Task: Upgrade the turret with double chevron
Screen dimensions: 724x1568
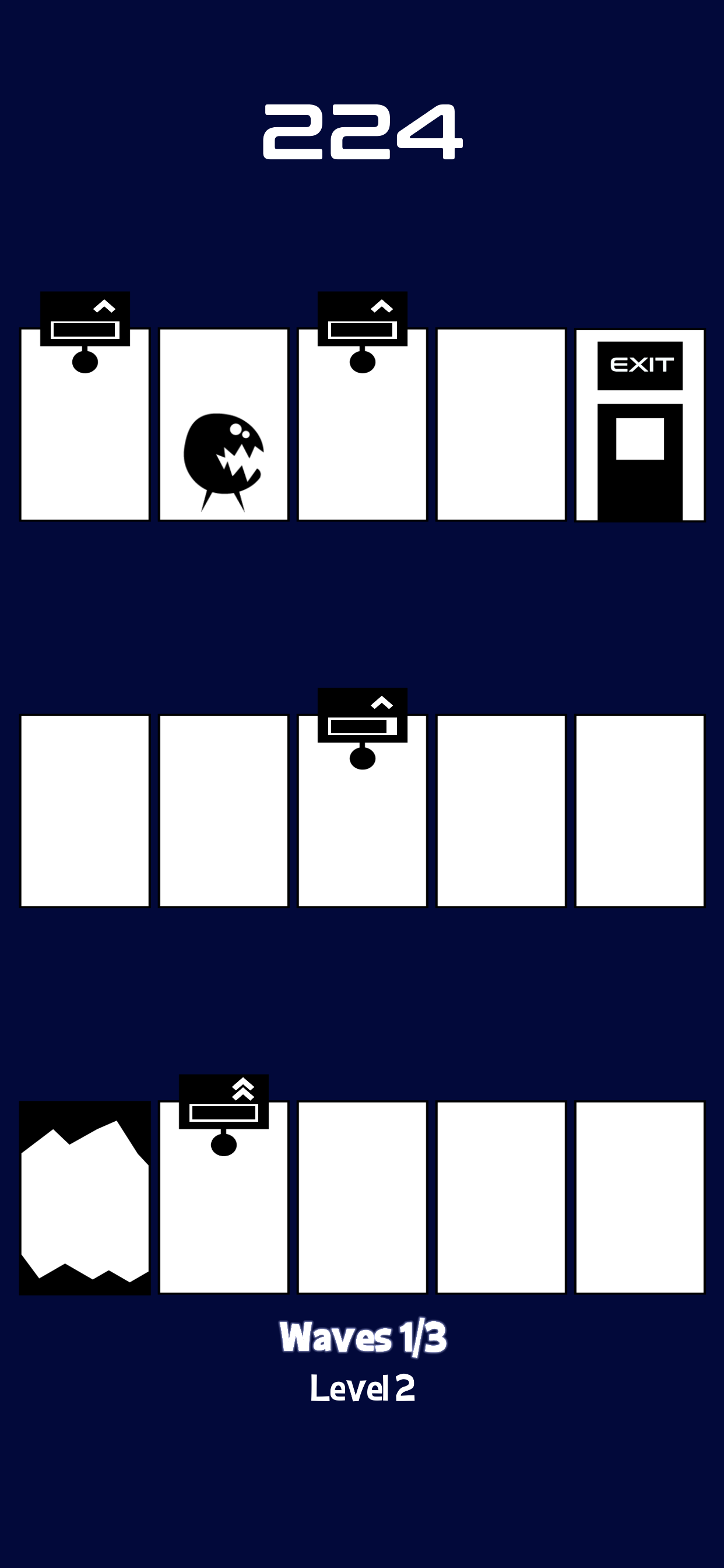Action: 223,1102
